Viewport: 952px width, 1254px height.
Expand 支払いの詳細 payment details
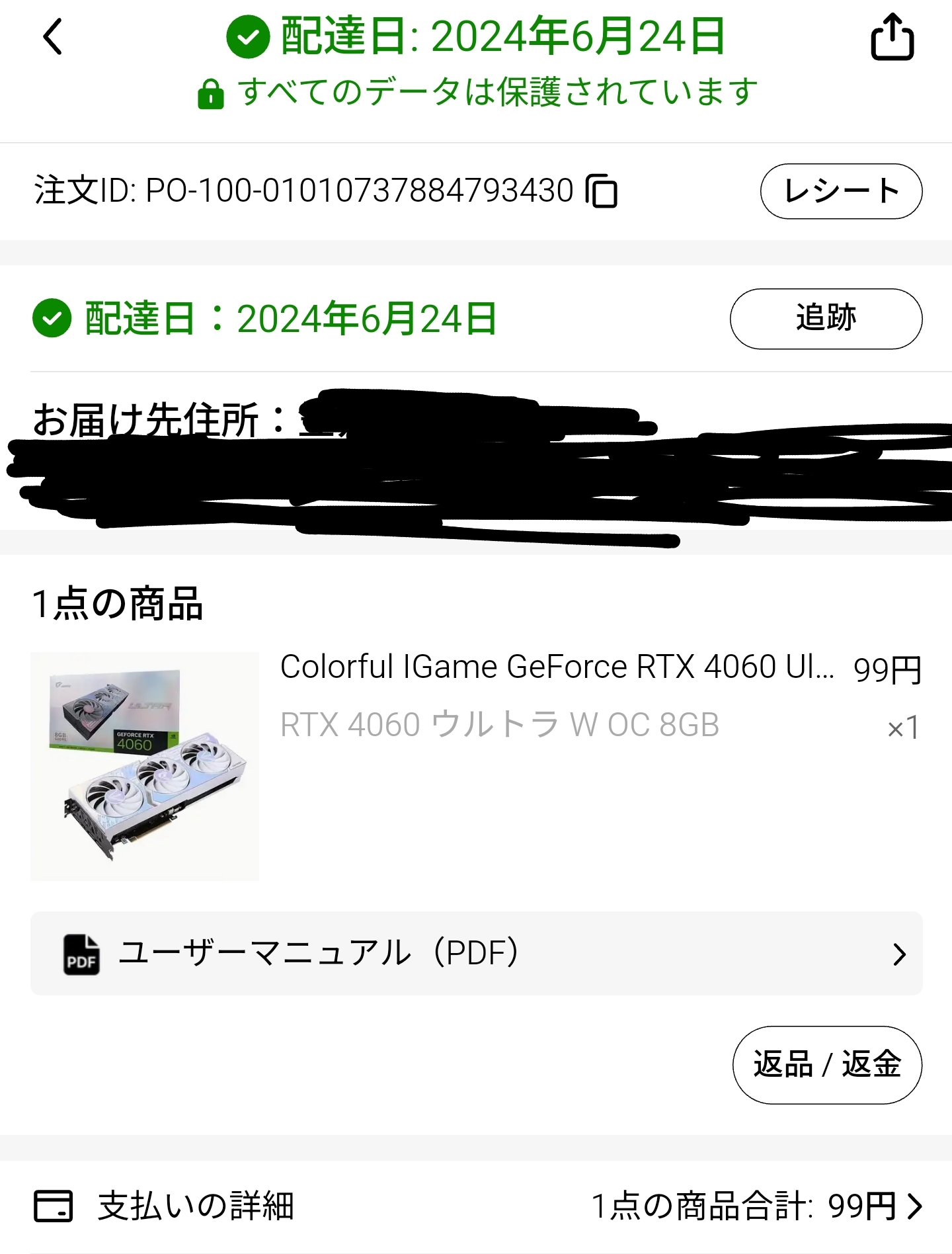[x=476, y=1206]
